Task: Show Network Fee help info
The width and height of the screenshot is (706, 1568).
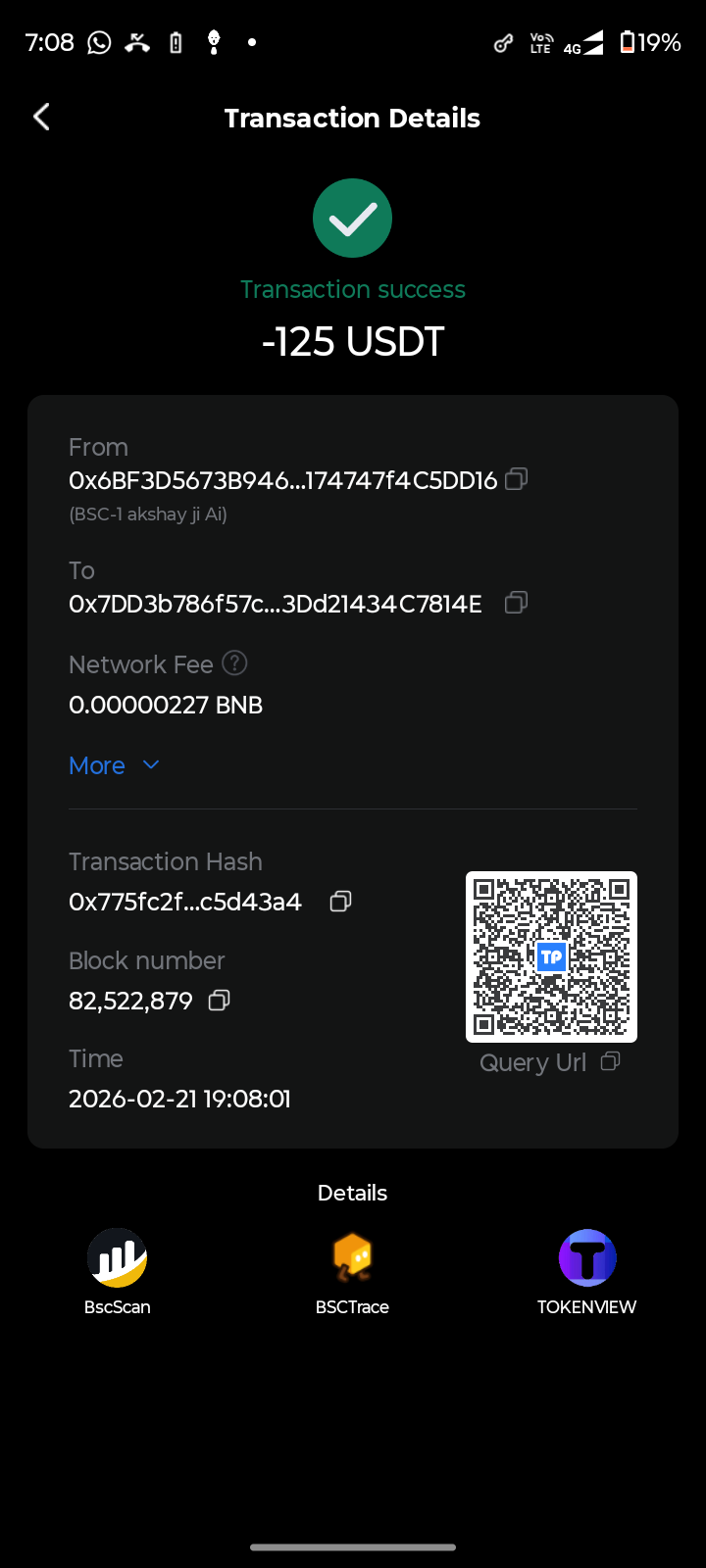Action: [x=234, y=663]
